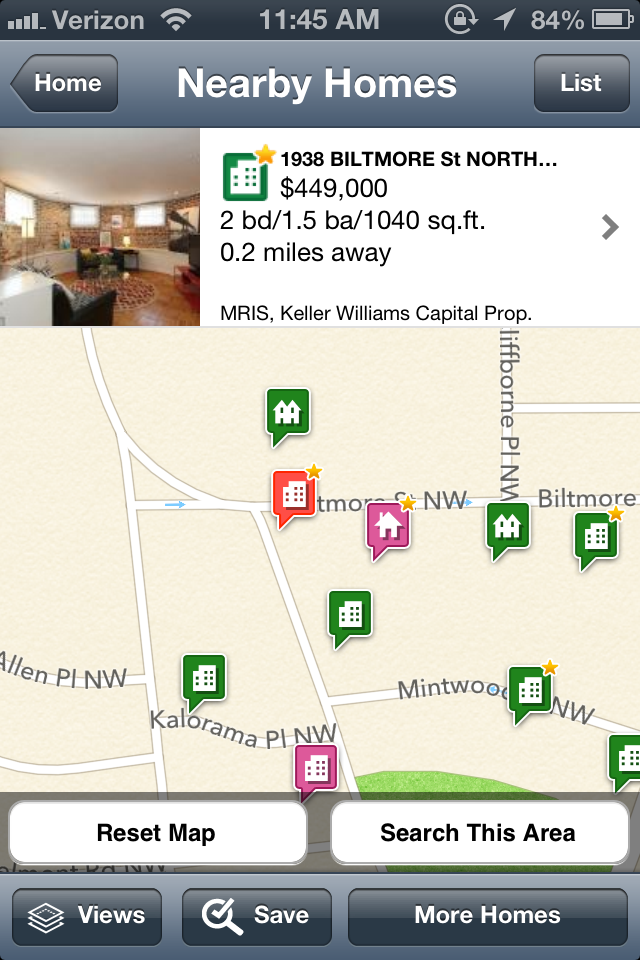Search this area for homes
640x960 pixels.
(x=477, y=833)
